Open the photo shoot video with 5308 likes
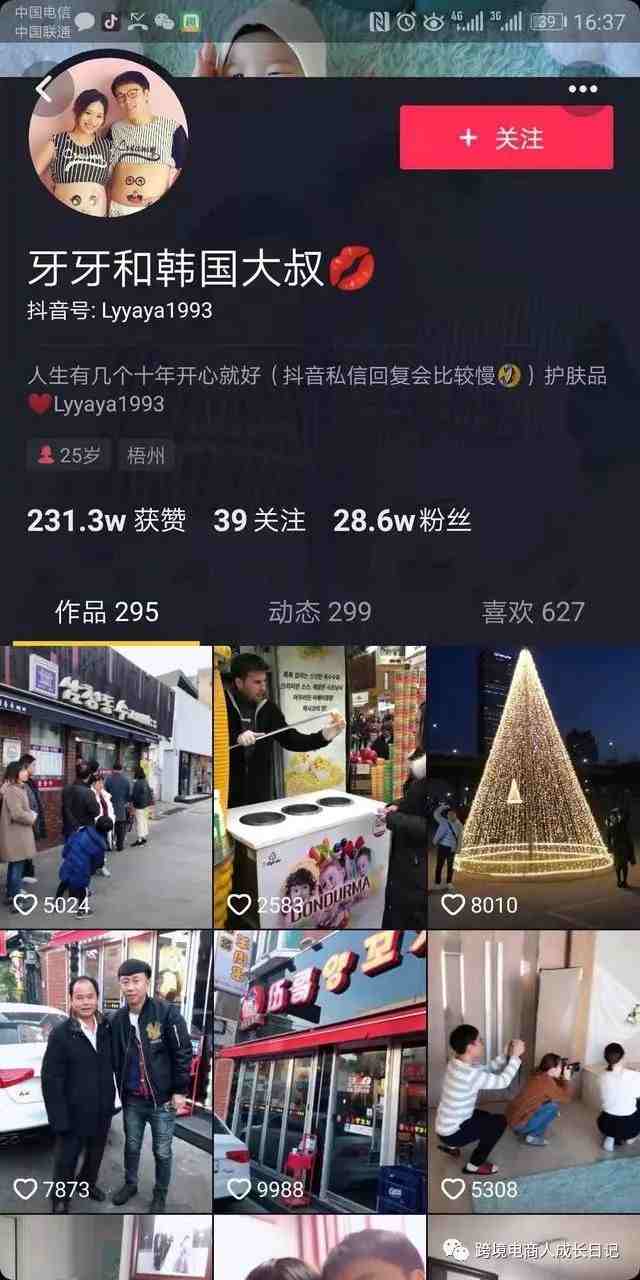 pyautogui.click(x=533, y=1070)
